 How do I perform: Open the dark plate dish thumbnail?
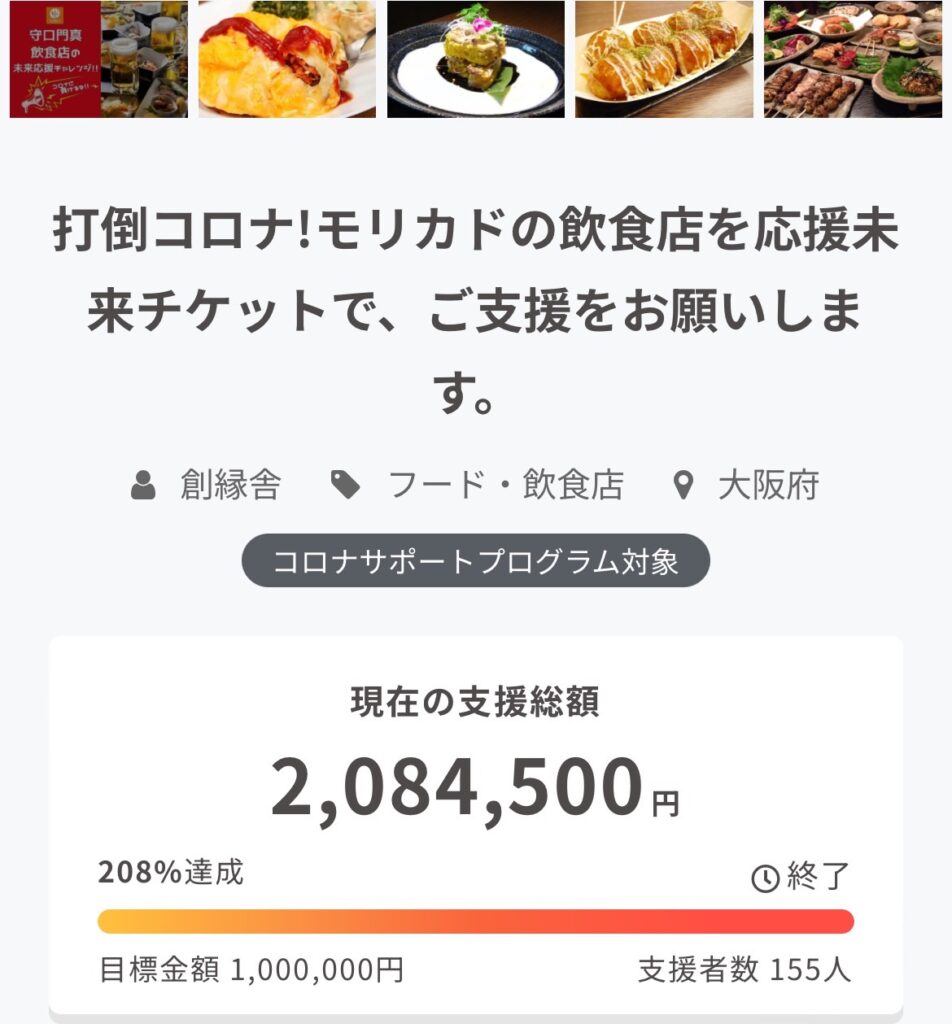pyautogui.click(x=476, y=59)
